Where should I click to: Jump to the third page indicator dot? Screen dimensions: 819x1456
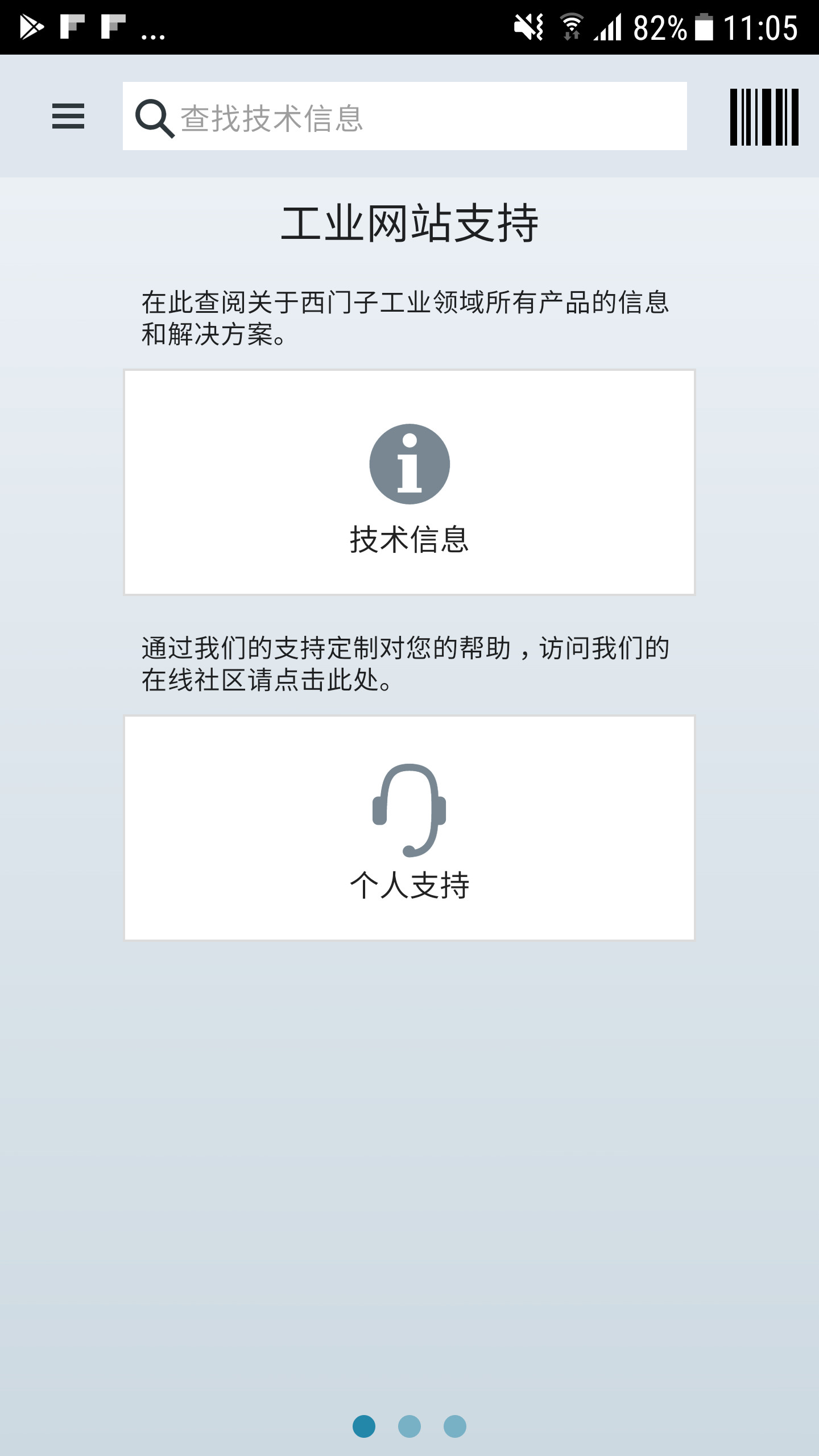455,1426
